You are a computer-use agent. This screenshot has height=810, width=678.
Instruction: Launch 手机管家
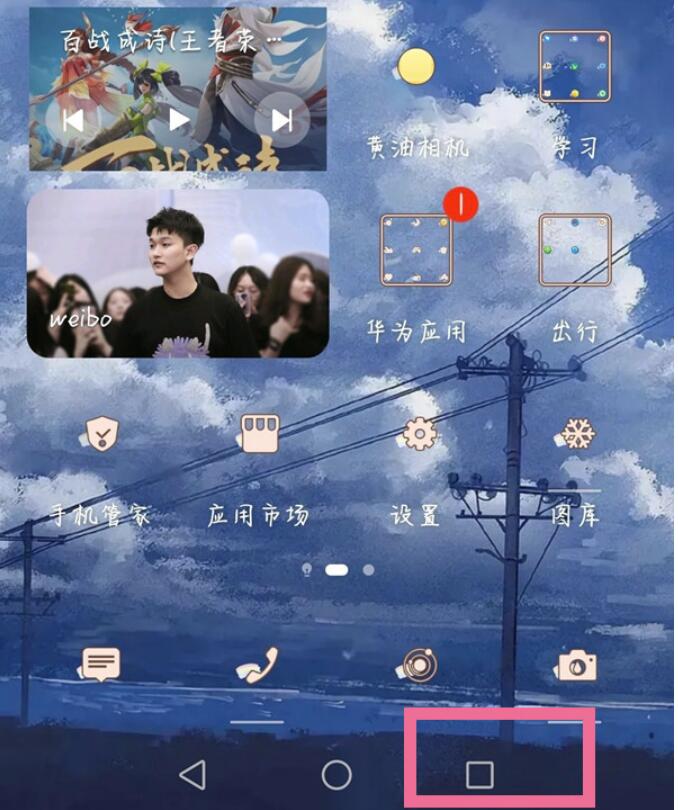click(100, 434)
